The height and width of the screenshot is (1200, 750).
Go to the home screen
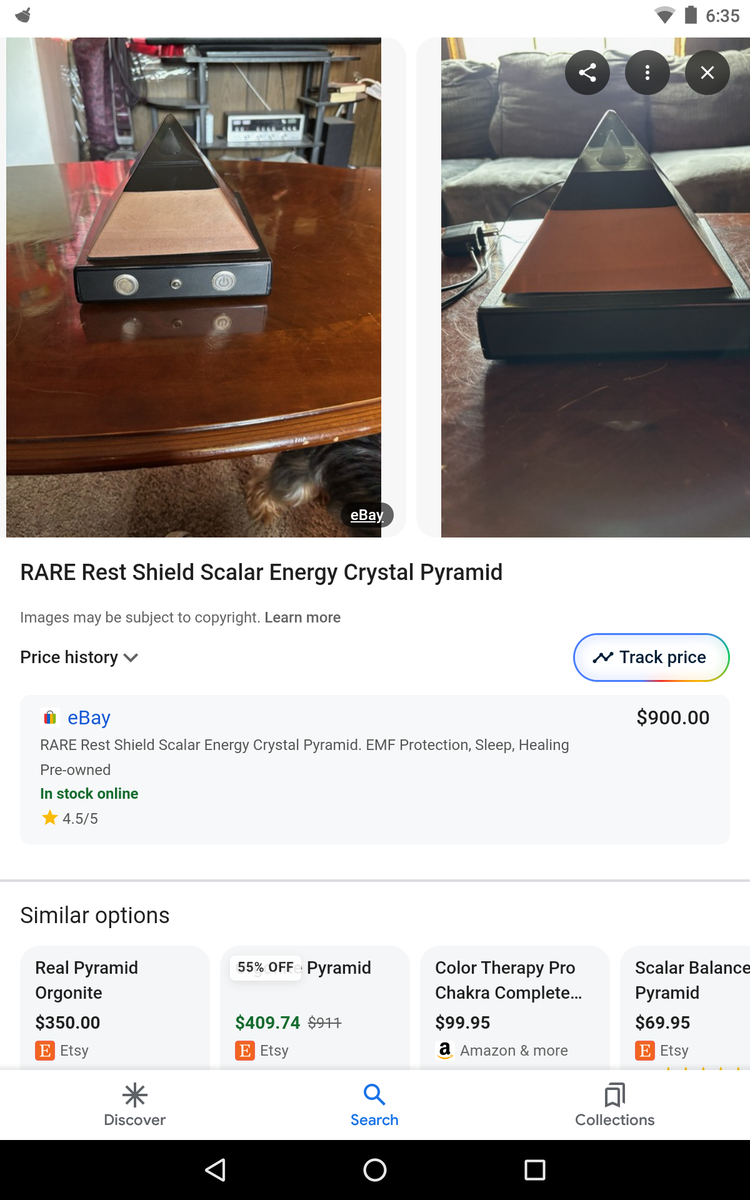click(x=375, y=1170)
